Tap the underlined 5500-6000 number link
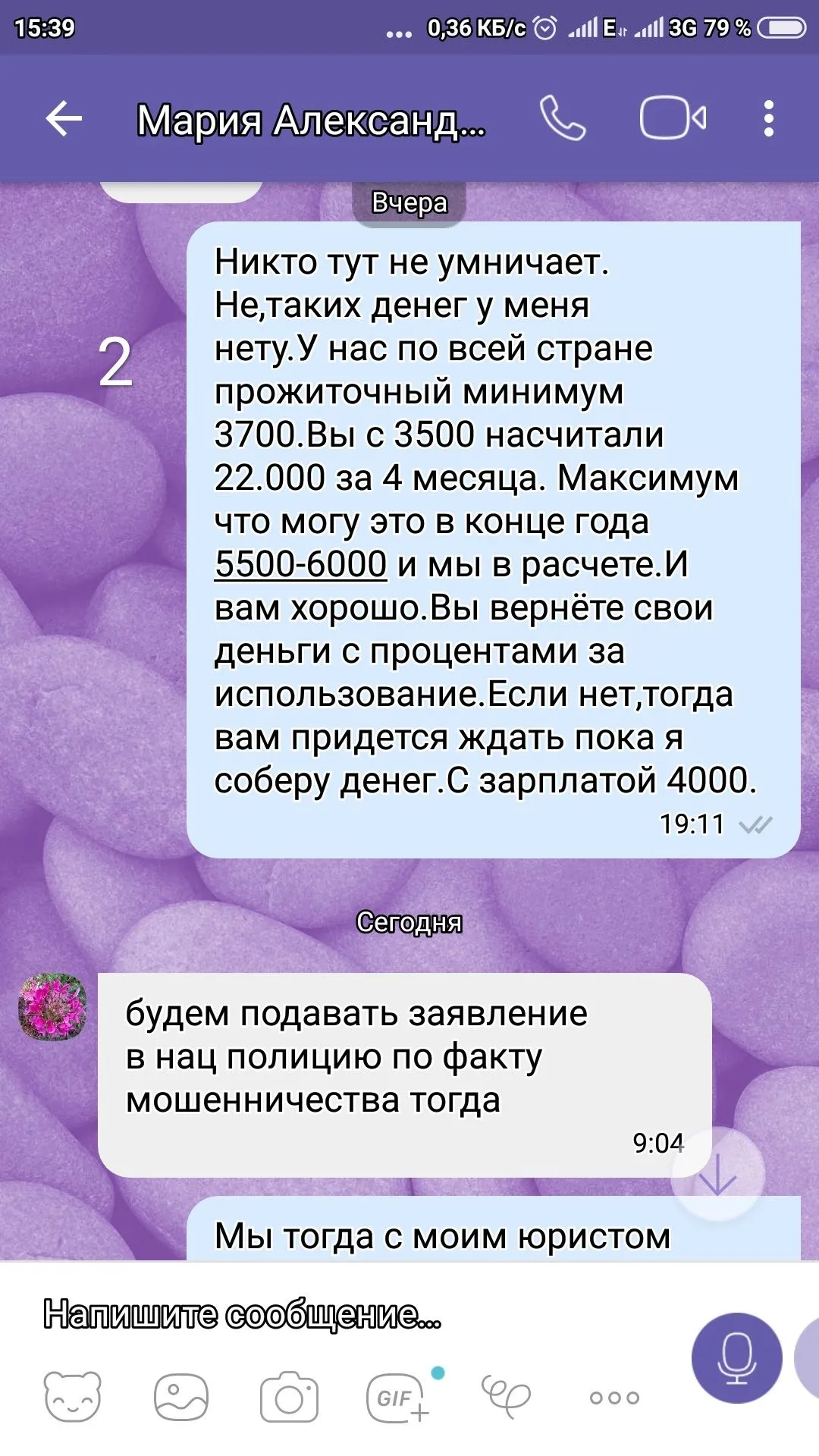The height and width of the screenshot is (1456, 819). click(300, 564)
